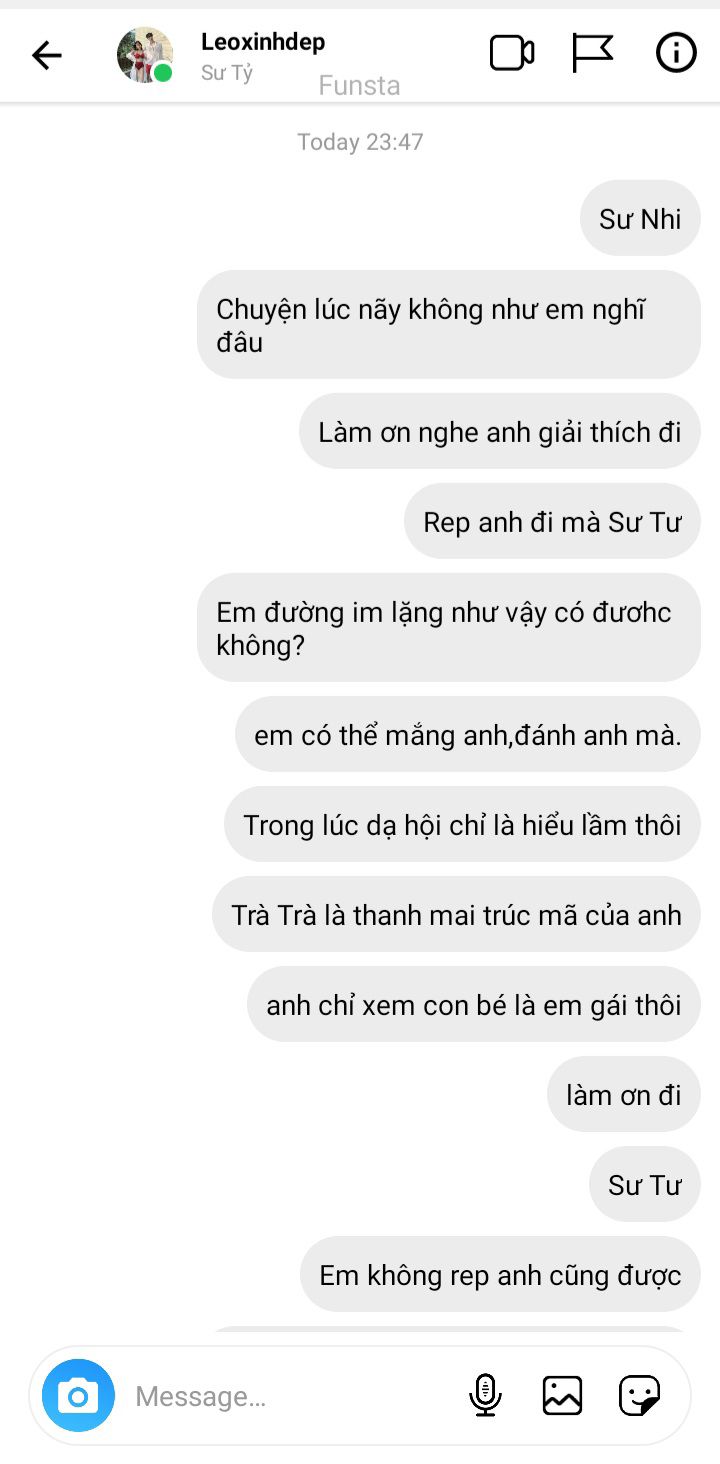The width and height of the screenshot is (720, 1464).
Task: Open conversation info details
Action: tap(676, 53)
